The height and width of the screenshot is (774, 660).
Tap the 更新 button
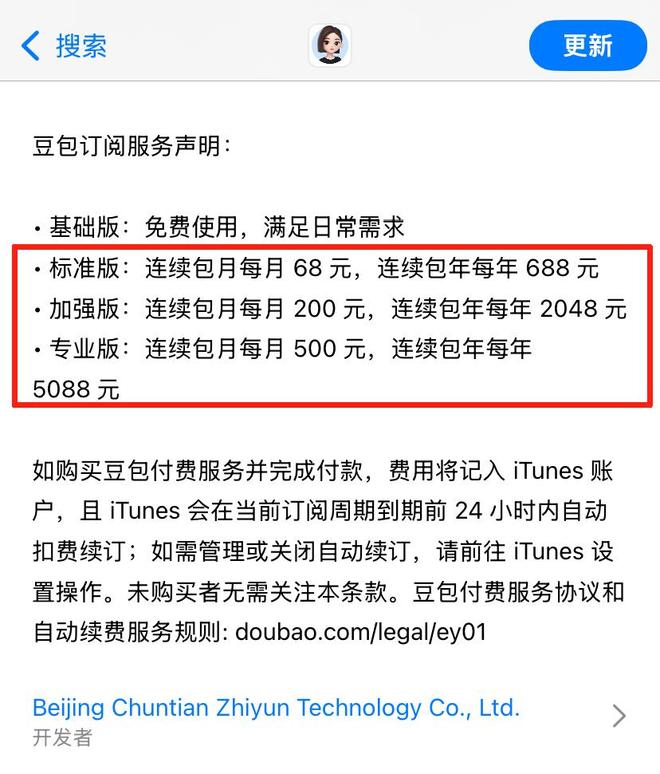click(x=588, y=45)
